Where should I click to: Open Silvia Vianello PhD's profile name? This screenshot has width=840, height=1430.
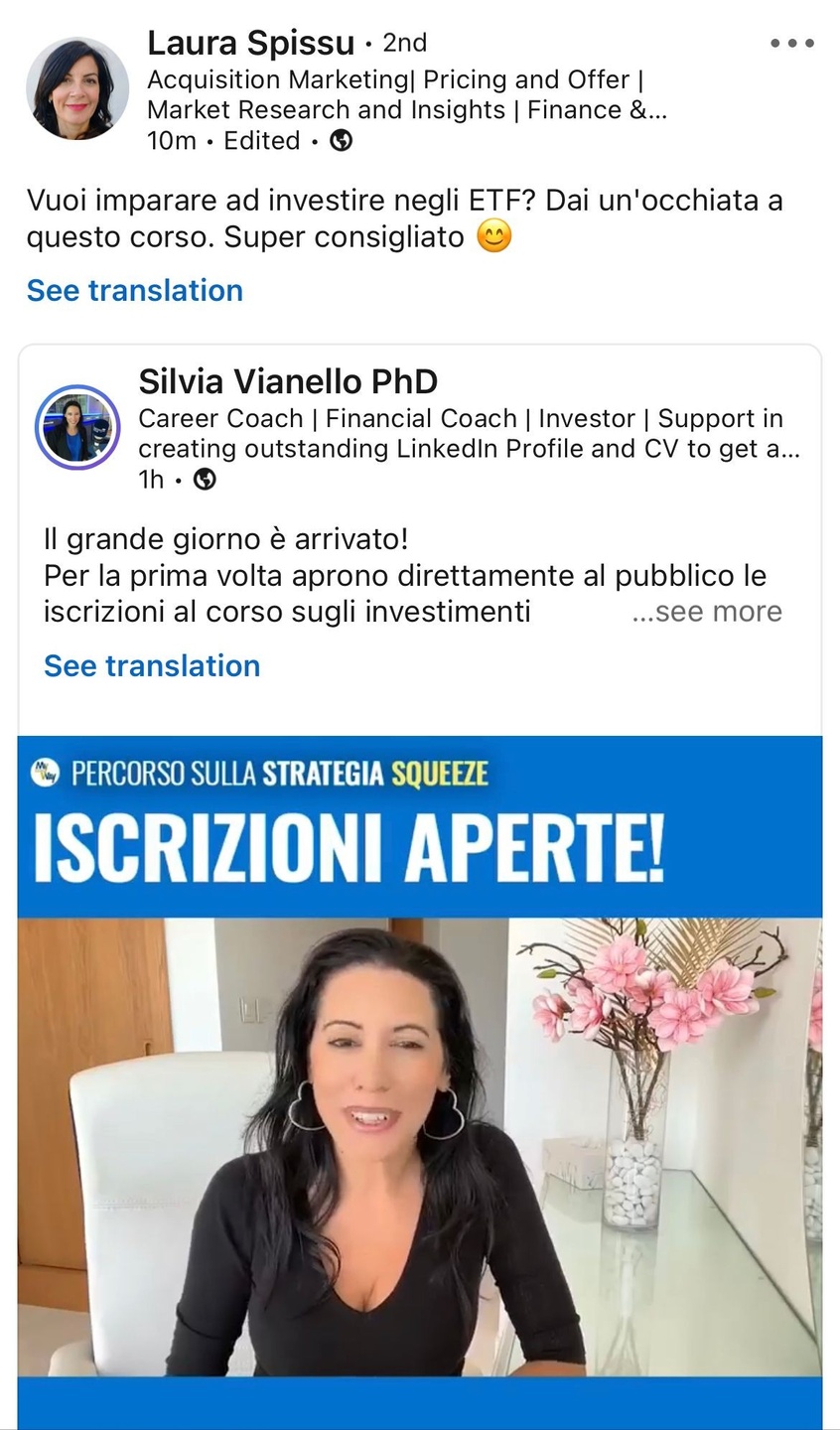tap(288, 381)
